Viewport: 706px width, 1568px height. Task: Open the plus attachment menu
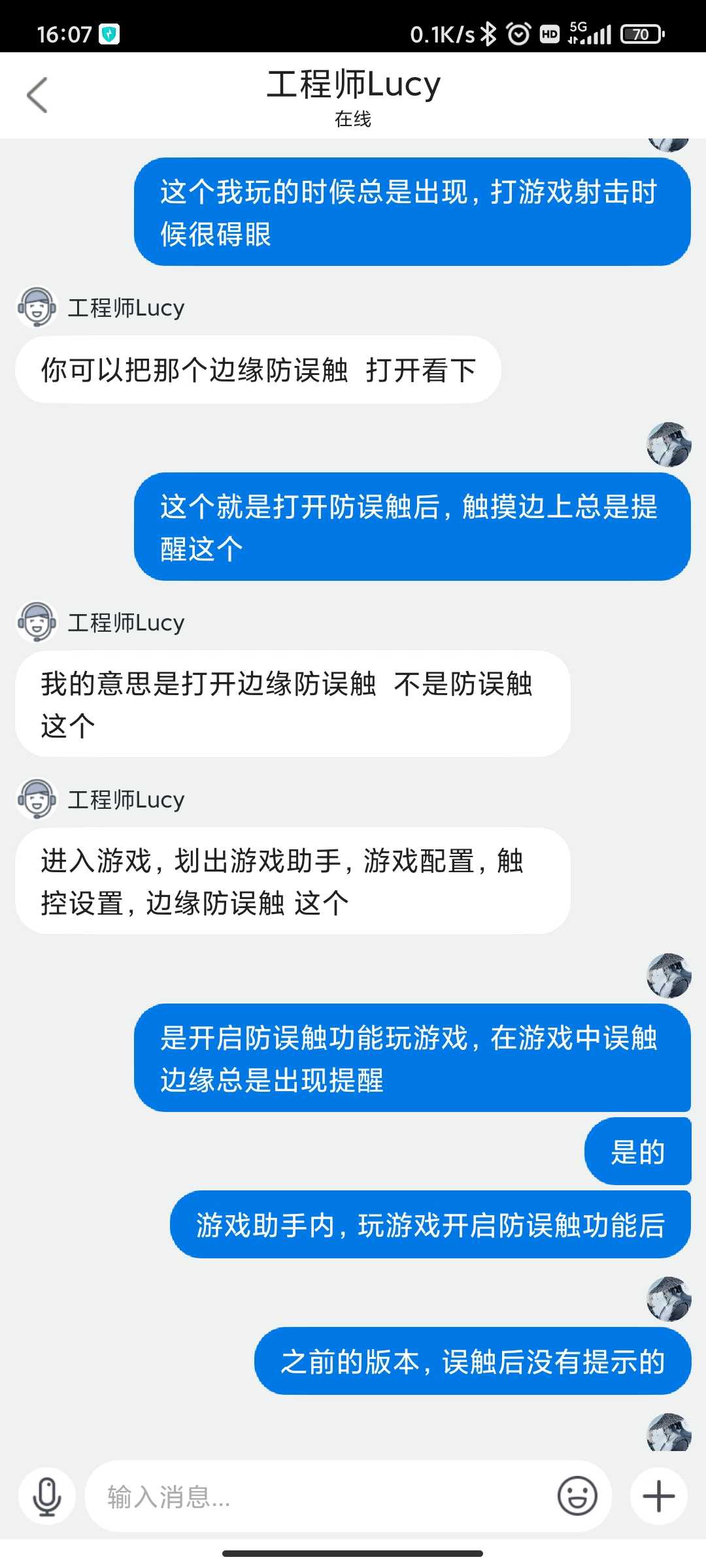click(x=659, y=1496)
